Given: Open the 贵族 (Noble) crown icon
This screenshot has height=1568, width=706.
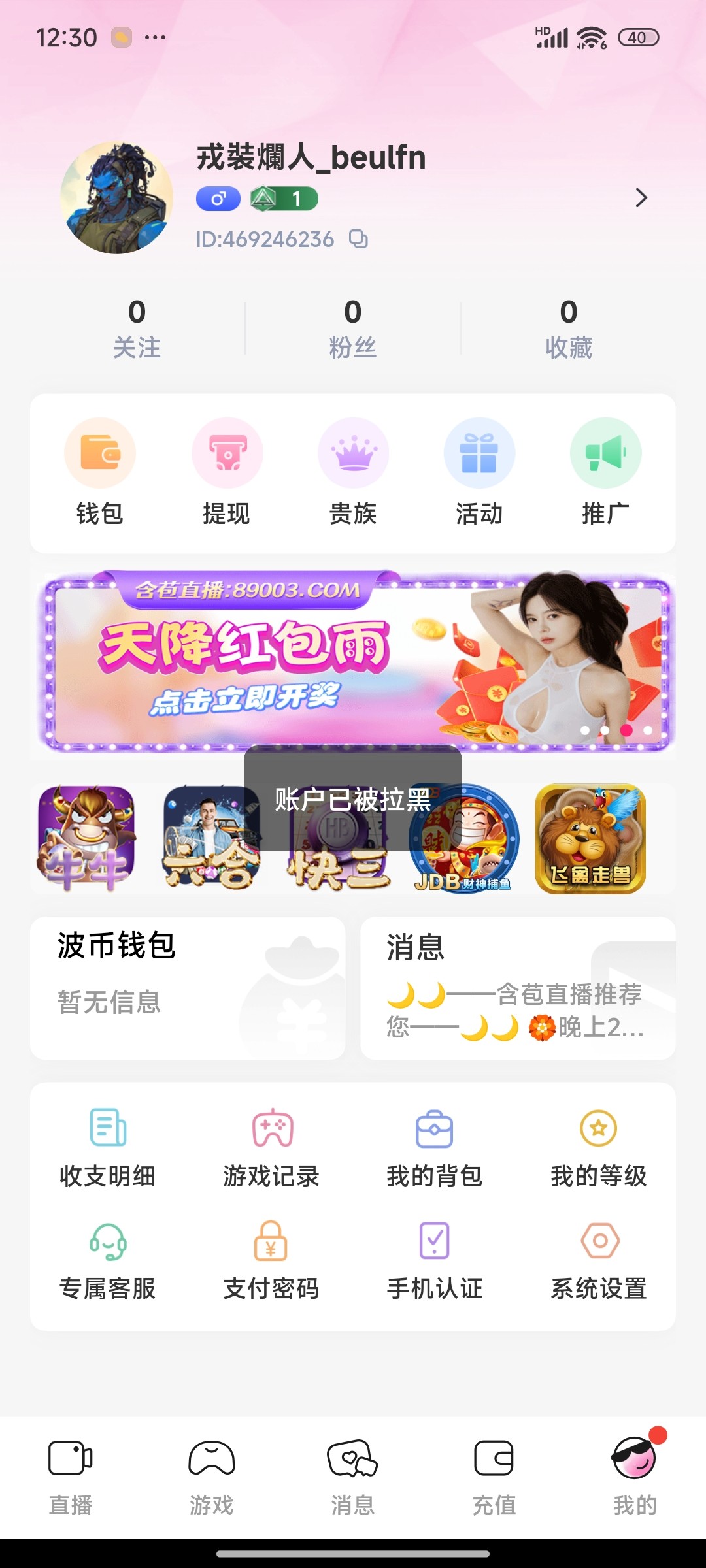Looking at the screenshot, I should (x=353, y=452).
